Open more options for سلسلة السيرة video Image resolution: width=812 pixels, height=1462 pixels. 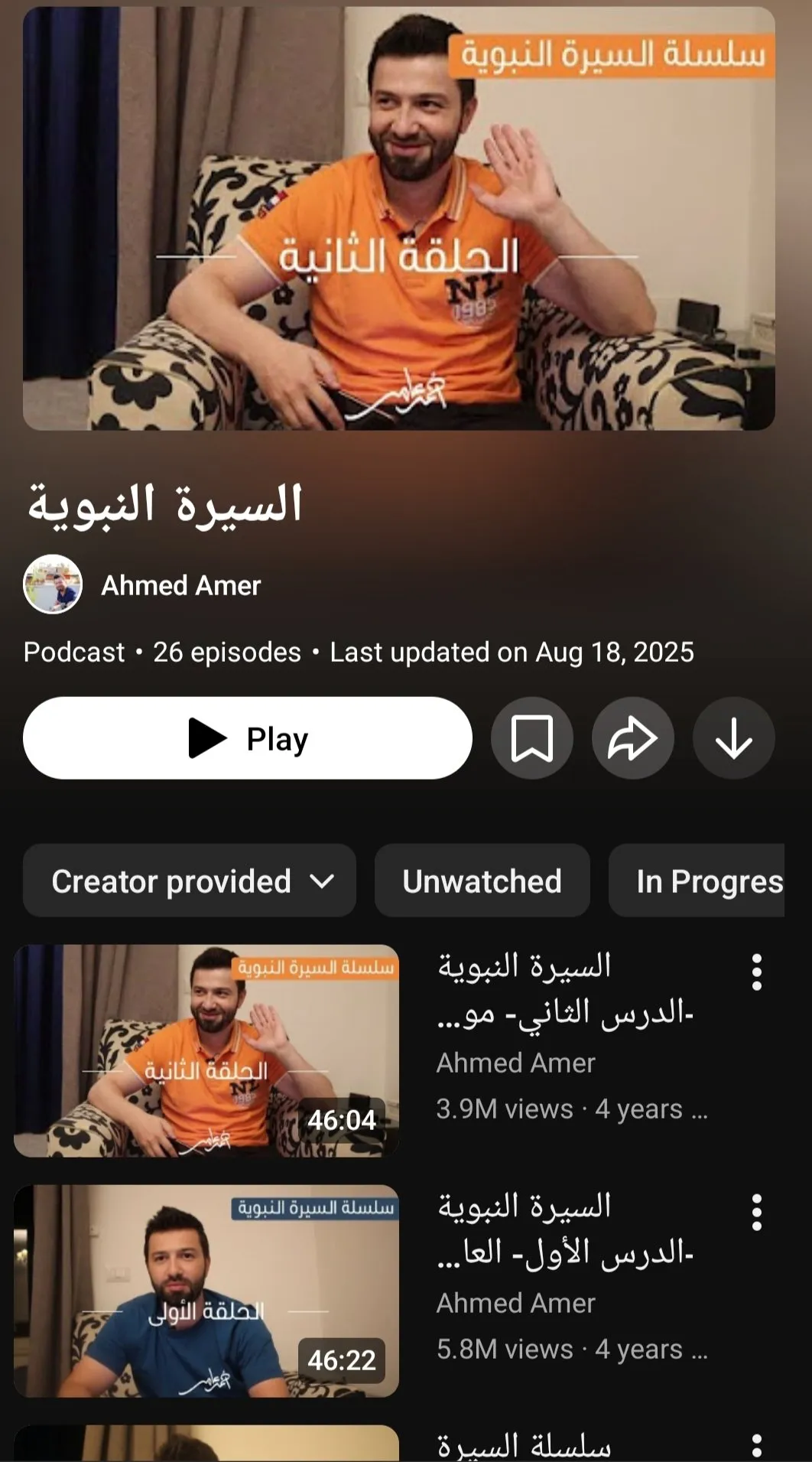tap(756, 1446)
